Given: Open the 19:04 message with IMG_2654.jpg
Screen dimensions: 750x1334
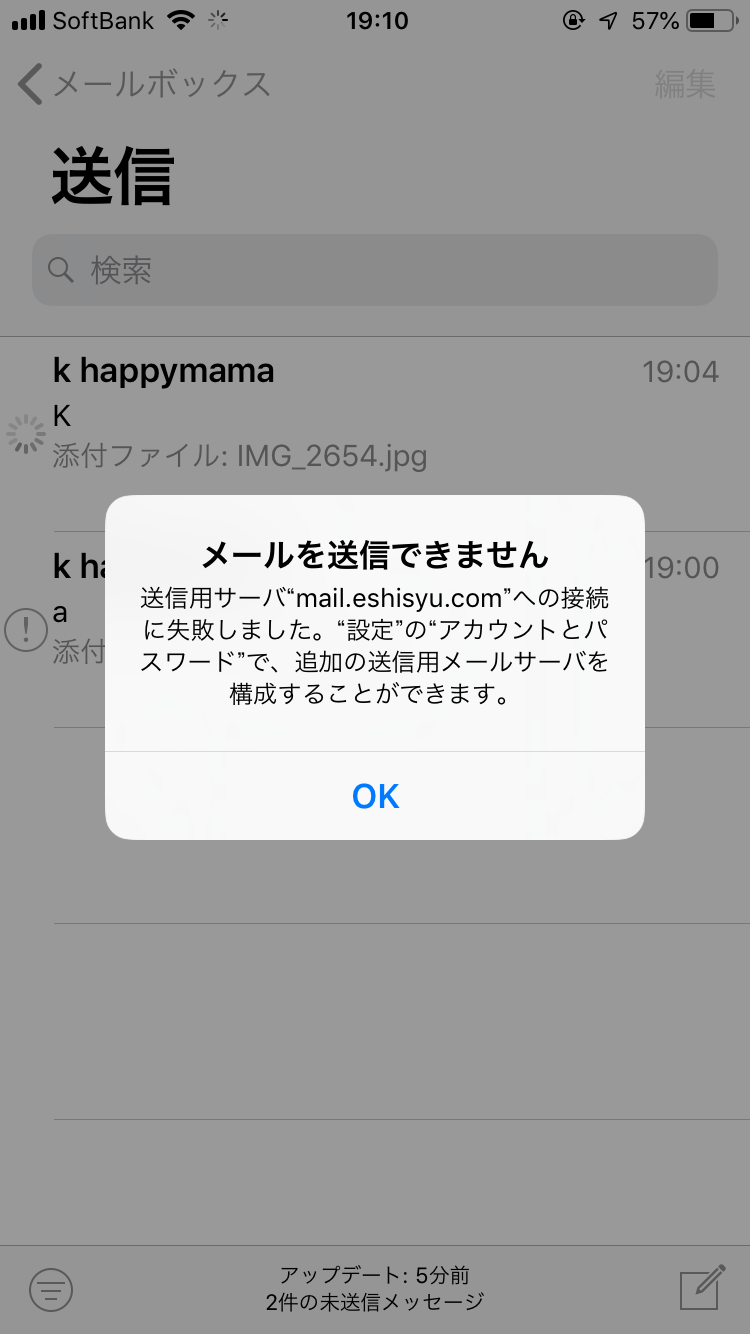Looking at the screenshot, I should (375, 433).
